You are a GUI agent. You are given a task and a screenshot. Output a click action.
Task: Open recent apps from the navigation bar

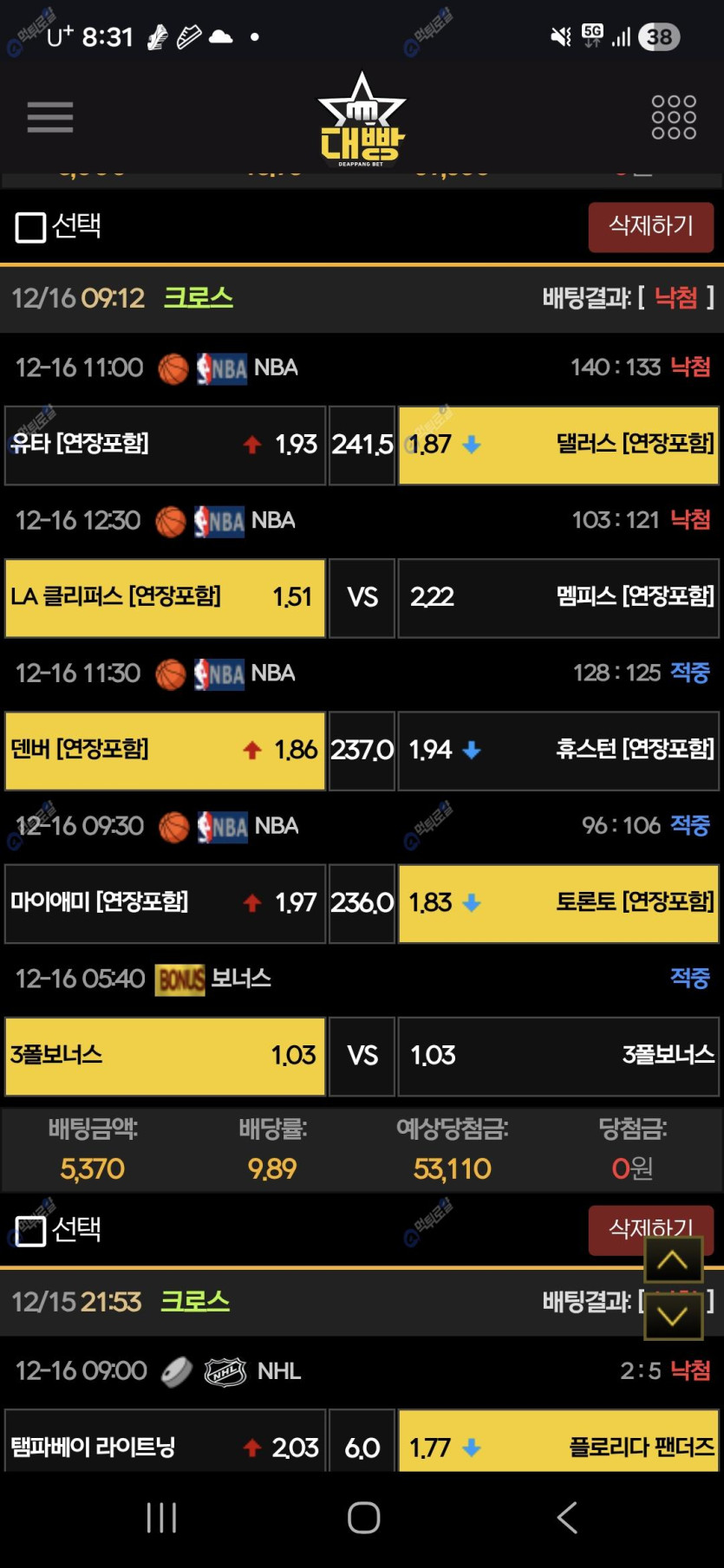click(161, 1517)
